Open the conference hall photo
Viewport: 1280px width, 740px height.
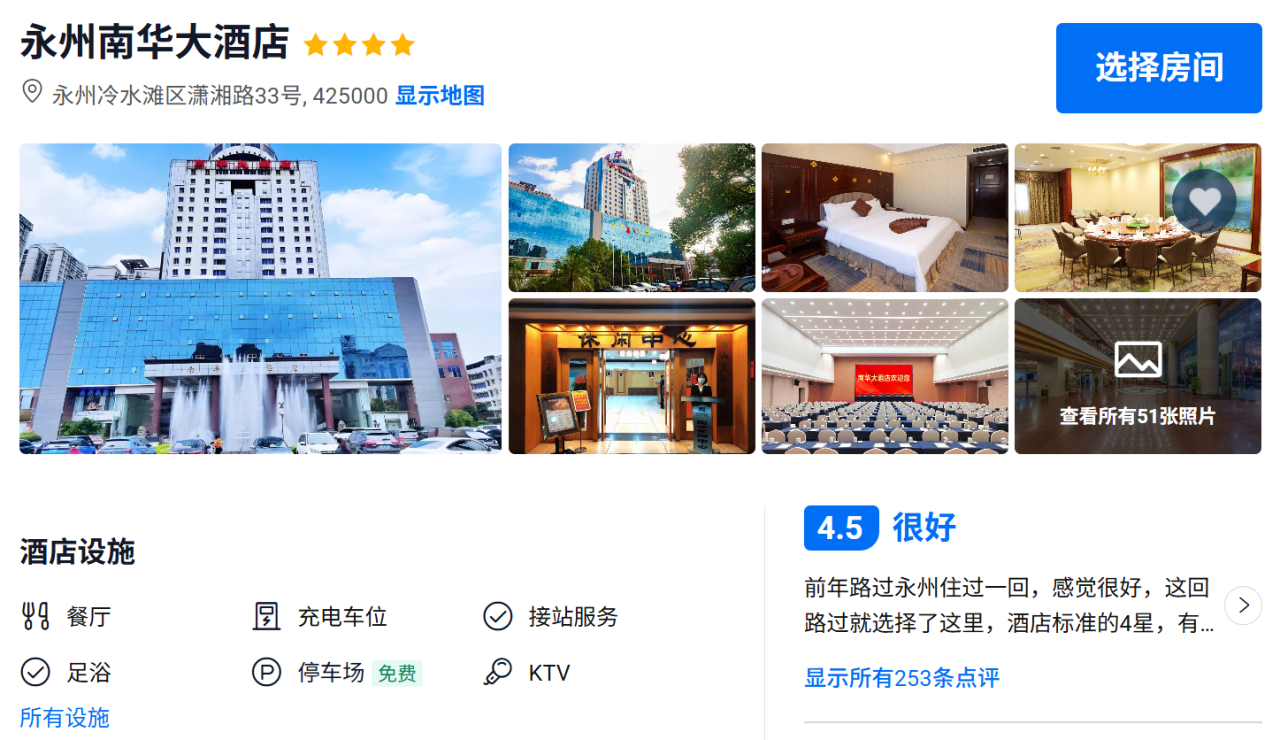coord(884,376)
